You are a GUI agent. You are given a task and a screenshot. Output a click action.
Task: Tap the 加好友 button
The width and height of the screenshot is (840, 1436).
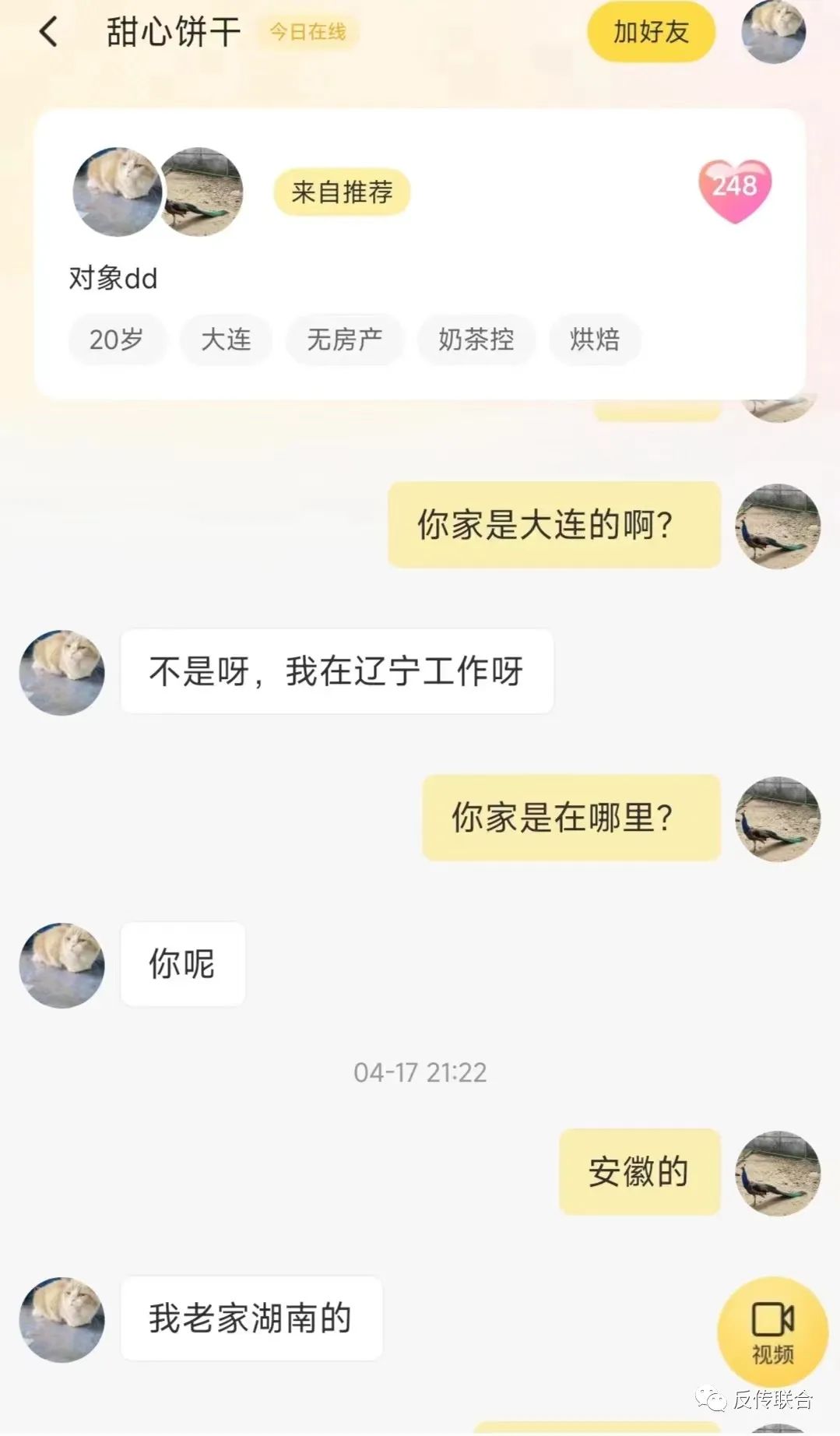(651, 32)
